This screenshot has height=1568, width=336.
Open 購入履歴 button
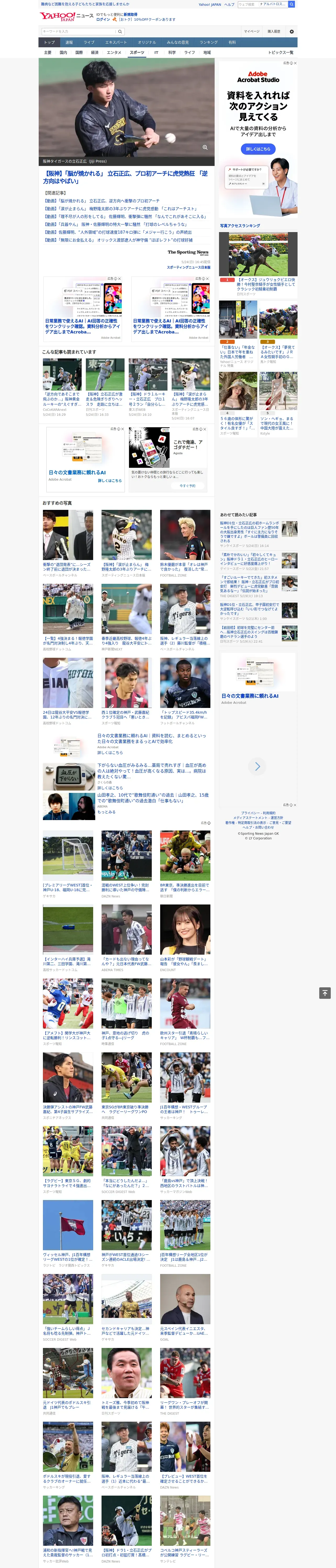click(x=274, y=32)
